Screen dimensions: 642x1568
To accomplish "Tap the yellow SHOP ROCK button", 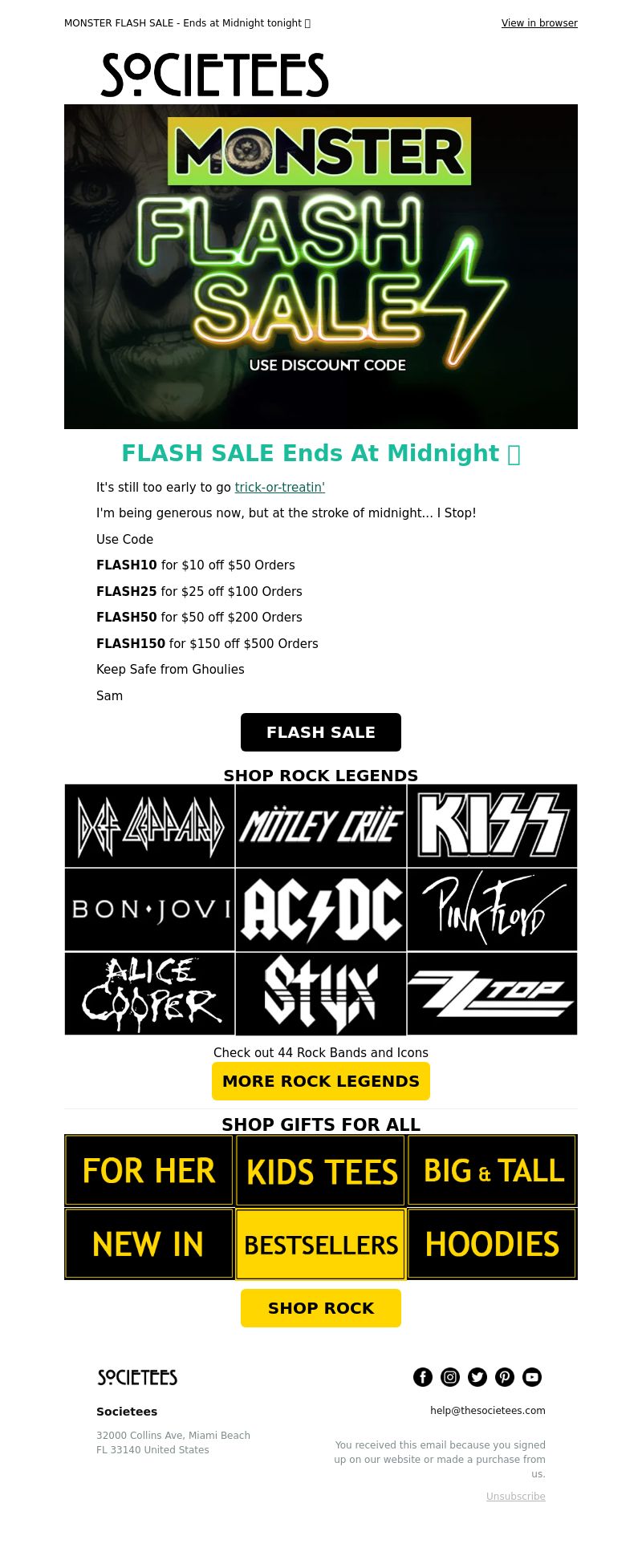I will click(321, 1308).
